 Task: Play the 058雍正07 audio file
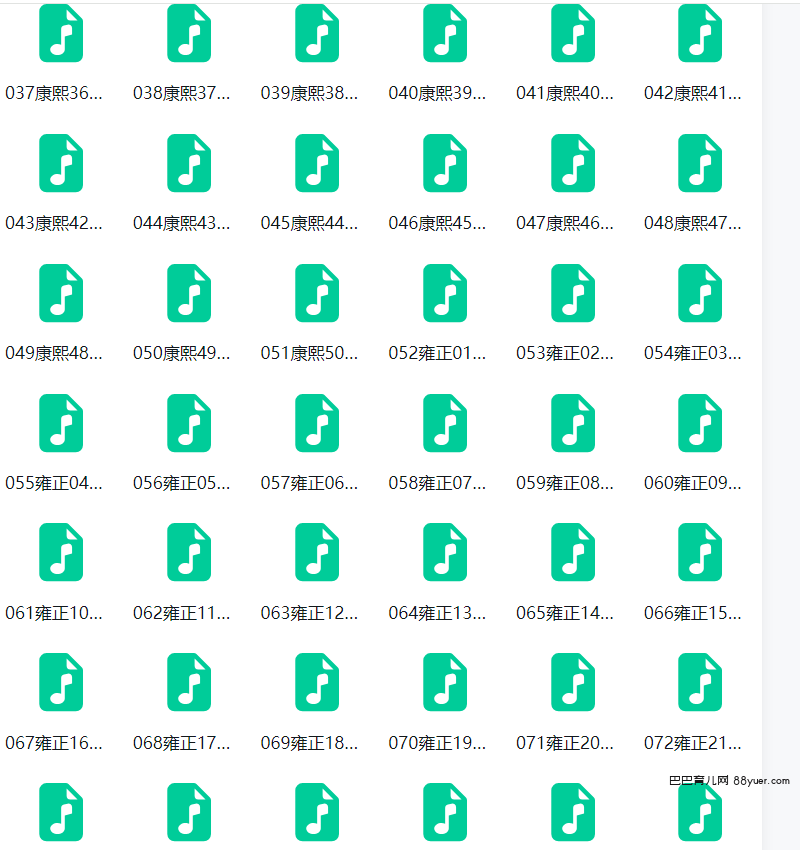tap(445, 423)
